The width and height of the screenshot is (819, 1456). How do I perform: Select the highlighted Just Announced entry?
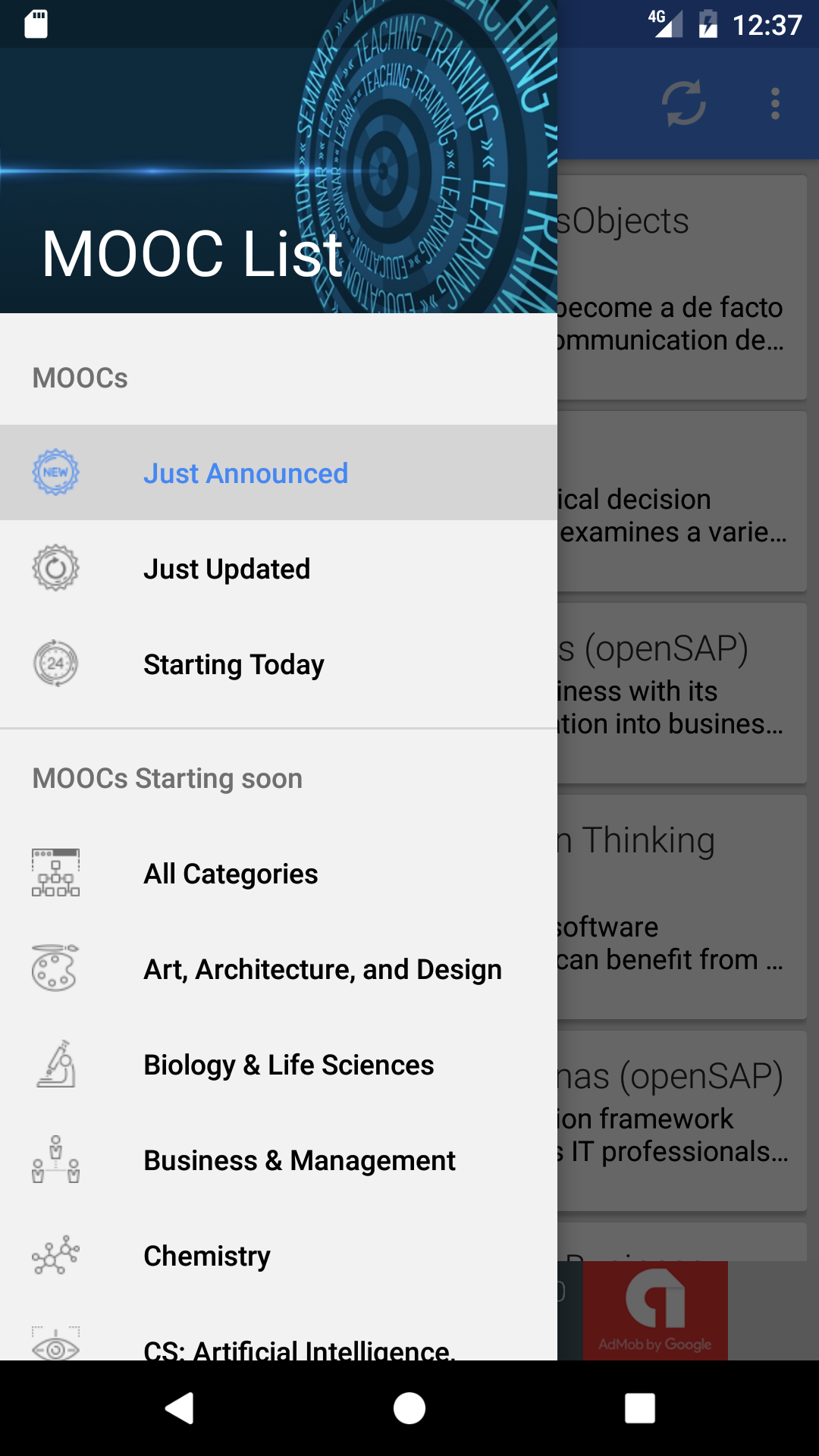(246, 472)
